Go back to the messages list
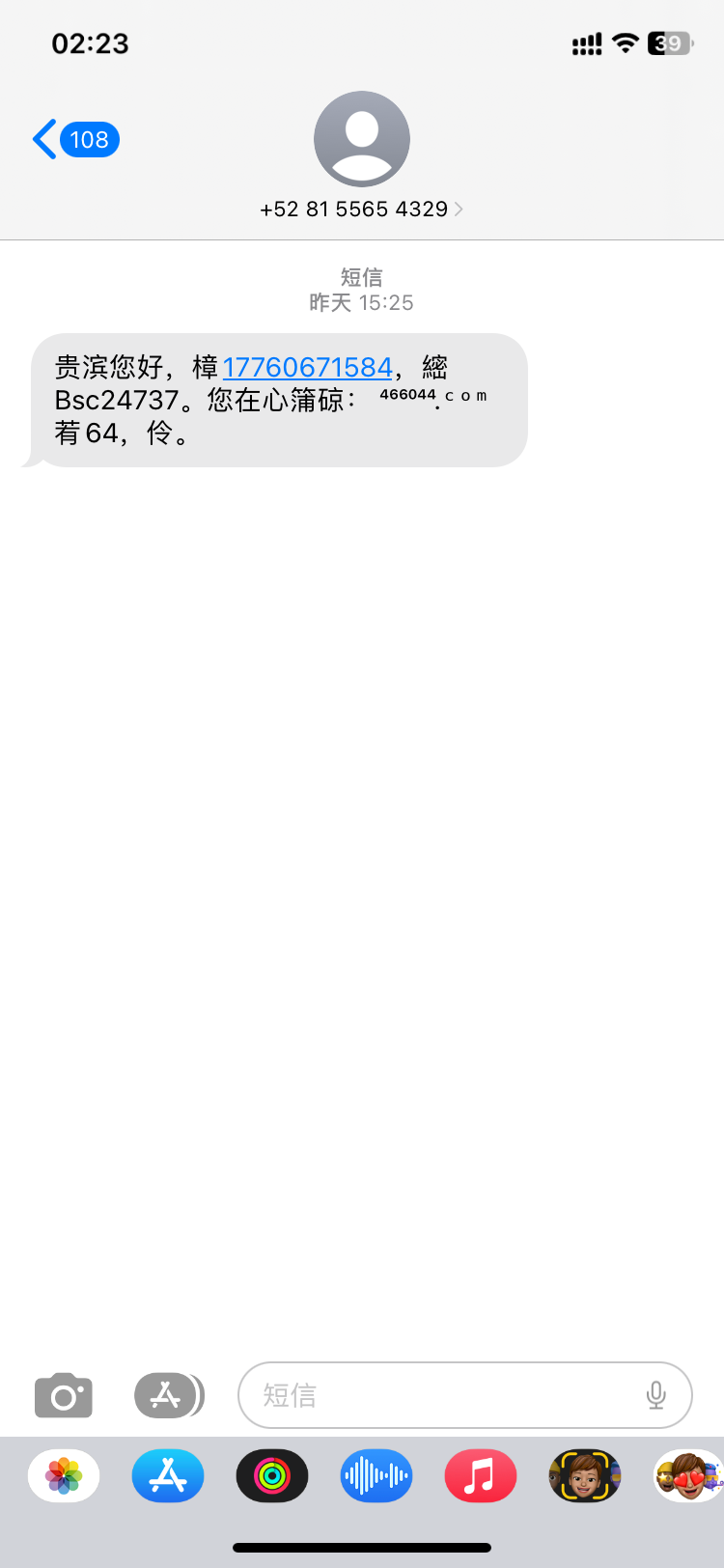Image resolution: width=724 pixels, height=1568 pixels. (75, 140)
